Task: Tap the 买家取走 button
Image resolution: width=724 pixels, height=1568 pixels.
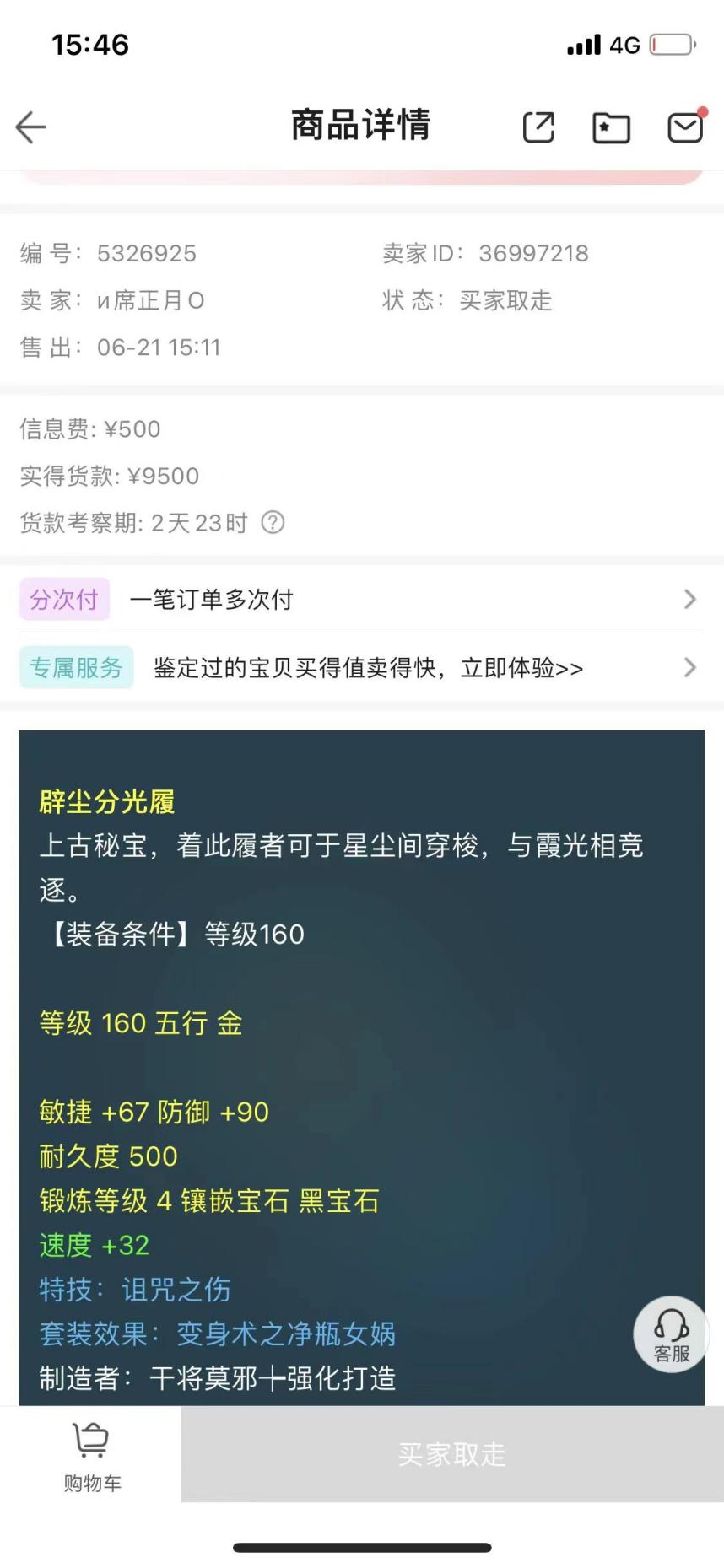Action: [x=452, y=1454]
